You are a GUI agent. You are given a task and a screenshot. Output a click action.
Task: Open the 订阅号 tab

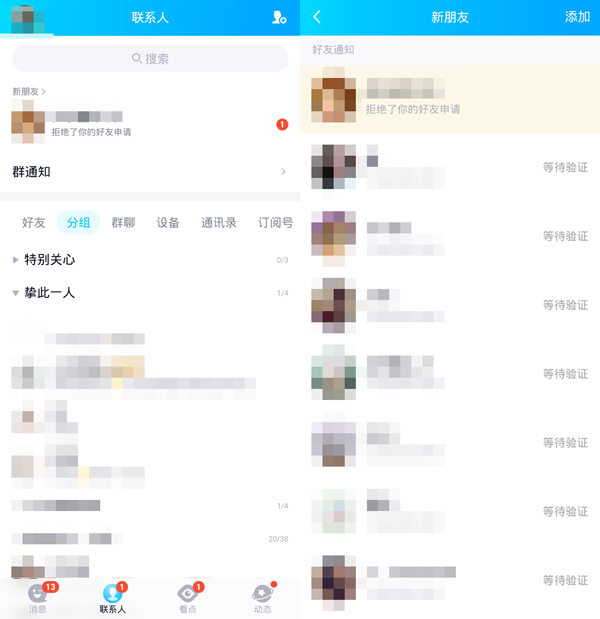[x=275, y=222]
